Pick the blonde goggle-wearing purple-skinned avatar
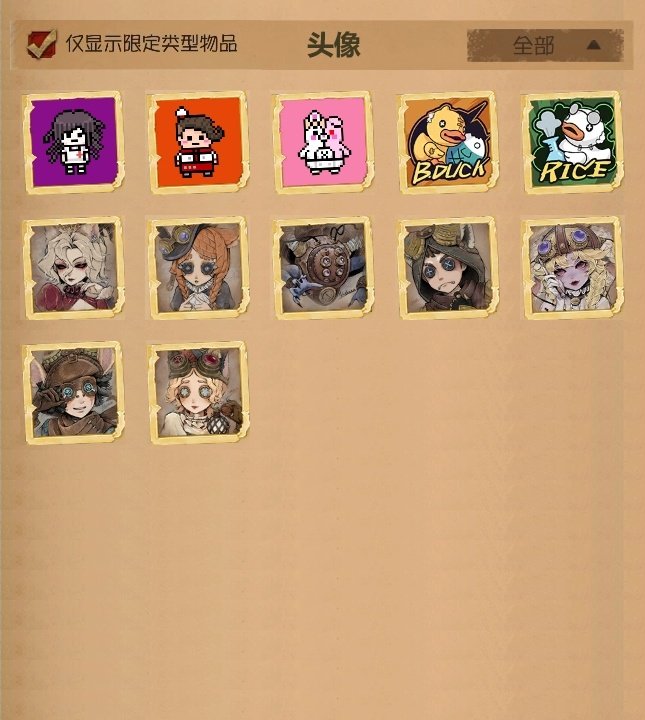The image size is (645, 720). pyautogui.click(x=573, y=268)
